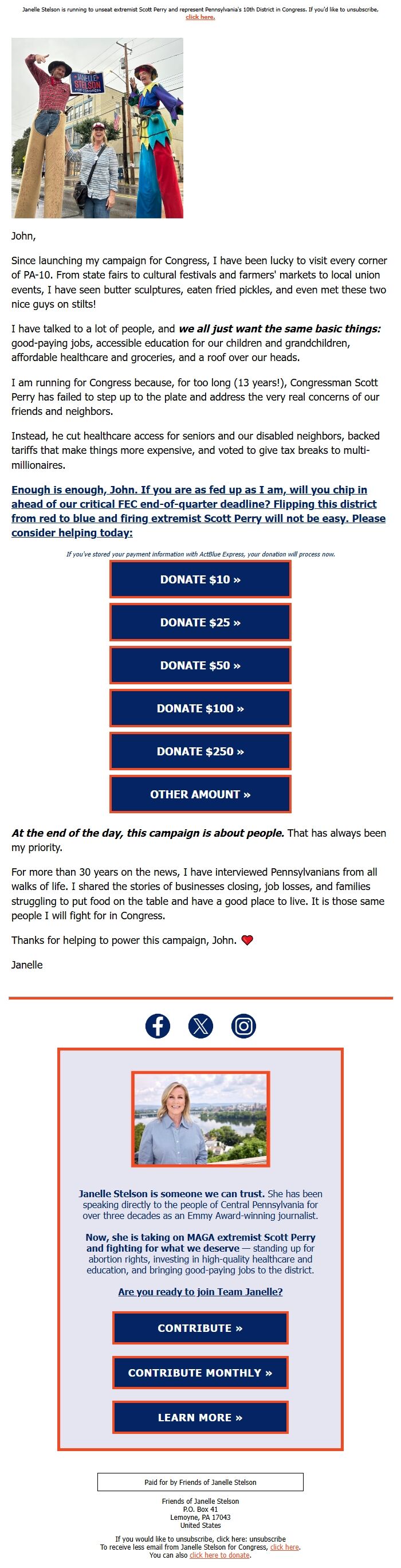
Task: Tap the Donate $250 button
Action: point(200,752)
